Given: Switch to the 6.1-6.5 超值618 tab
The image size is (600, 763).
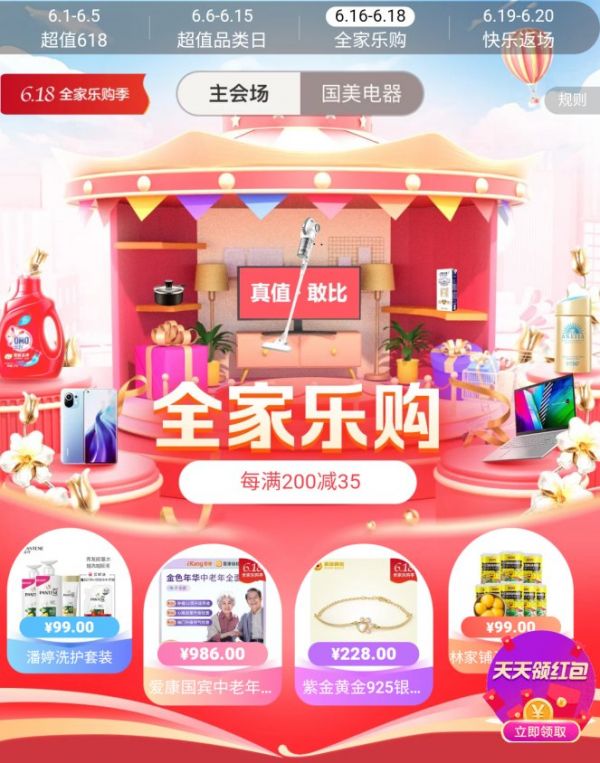Looking at the screenshot, I should click(x=74, y=28).
